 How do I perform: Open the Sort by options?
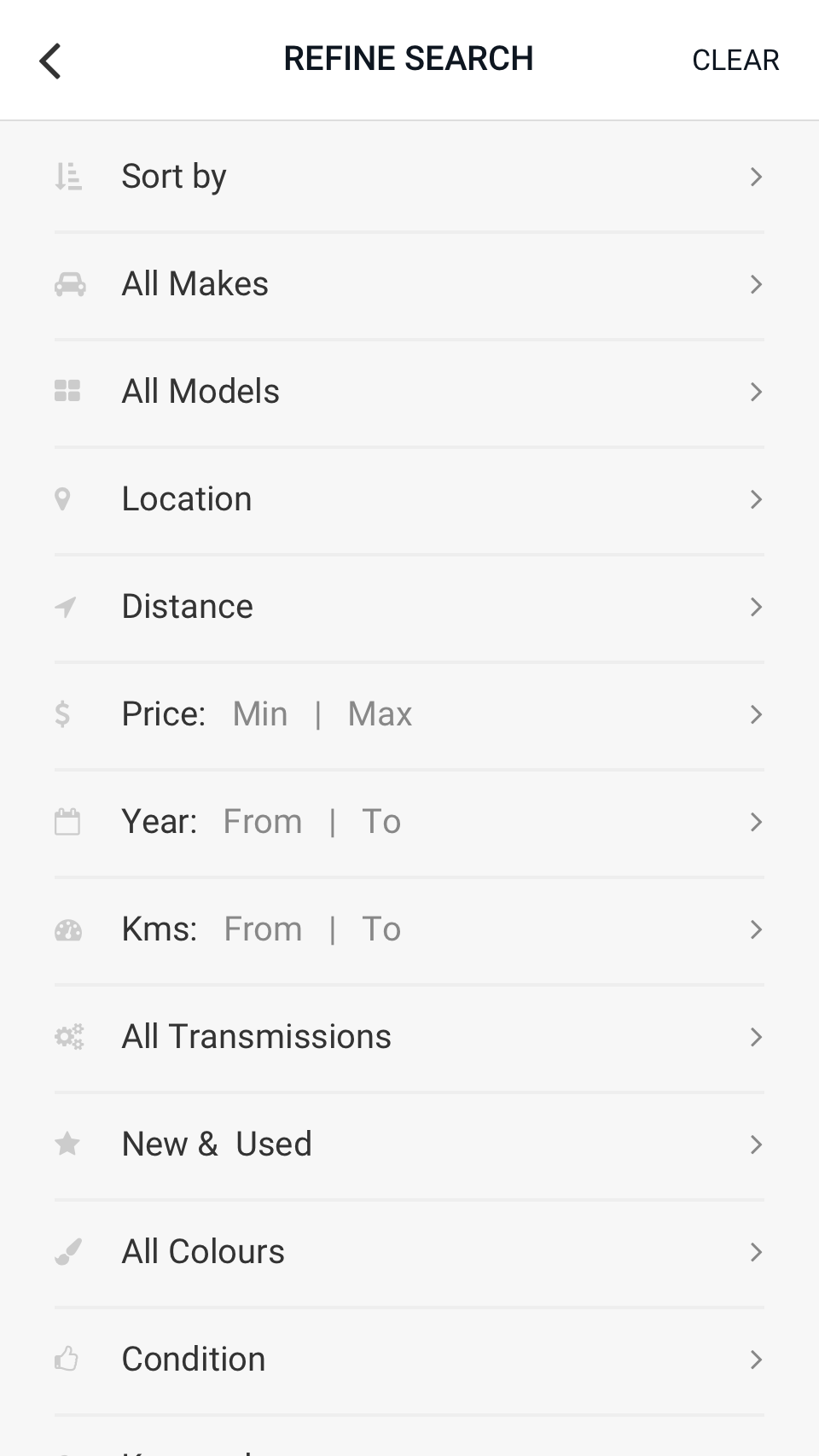409,177
